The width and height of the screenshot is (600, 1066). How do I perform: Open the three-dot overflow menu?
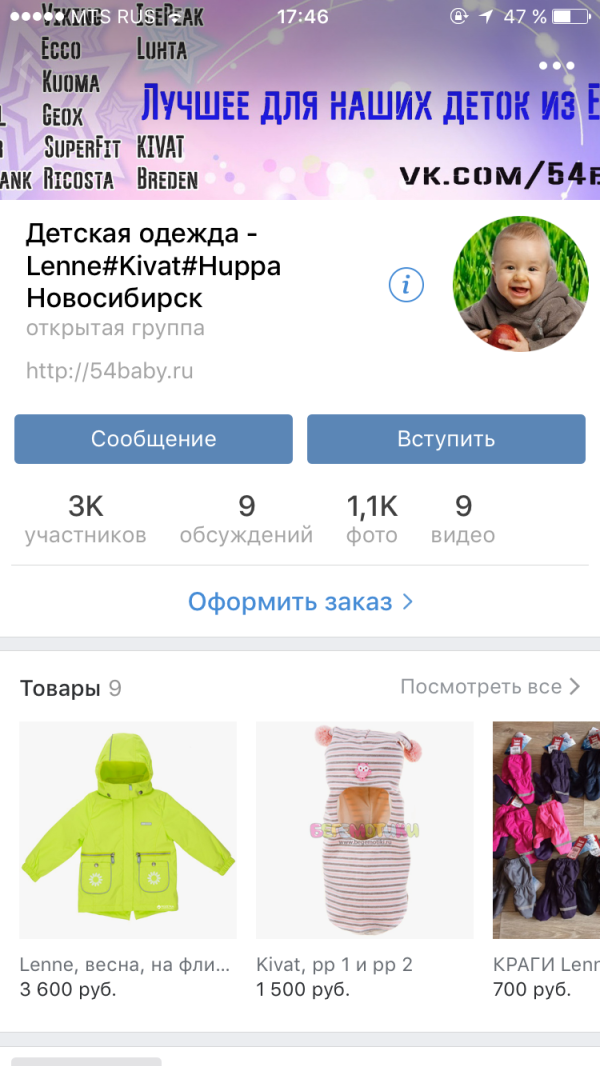click(x=557, y=66)
